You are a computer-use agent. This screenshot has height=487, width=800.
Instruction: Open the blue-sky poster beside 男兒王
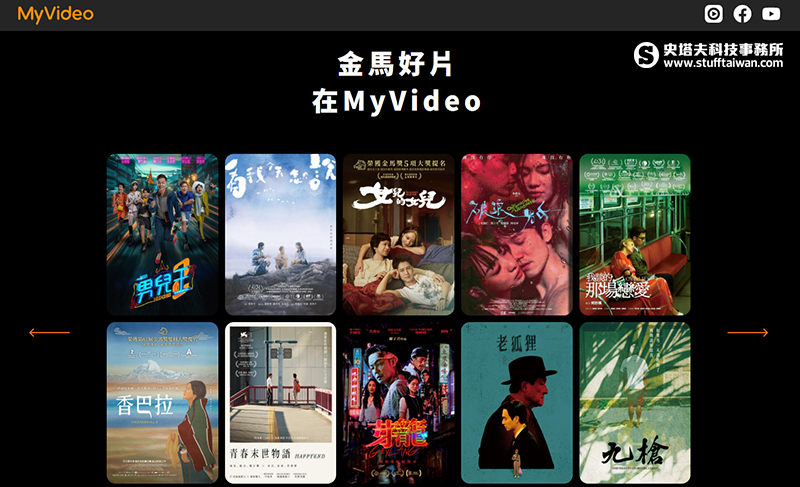280,234
